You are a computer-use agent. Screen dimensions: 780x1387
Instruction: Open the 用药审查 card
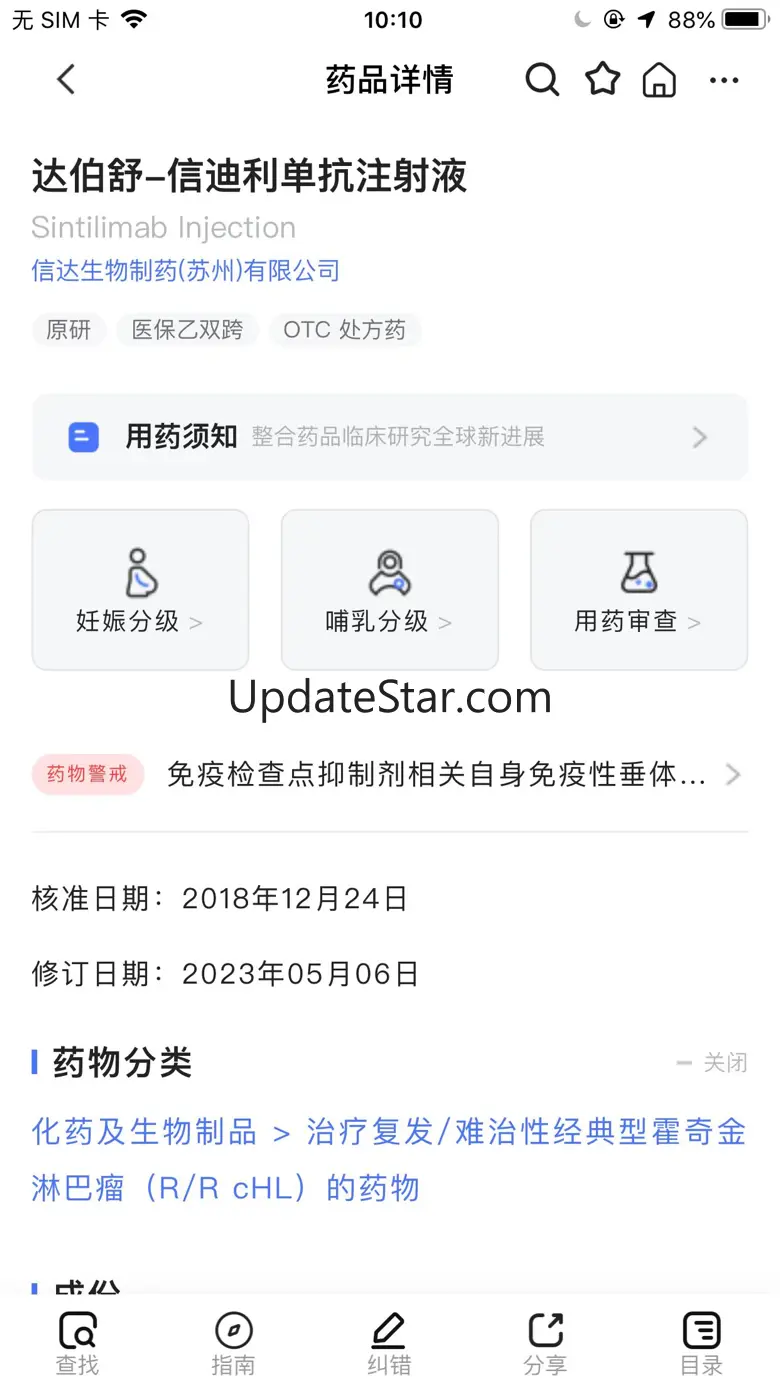638,589
